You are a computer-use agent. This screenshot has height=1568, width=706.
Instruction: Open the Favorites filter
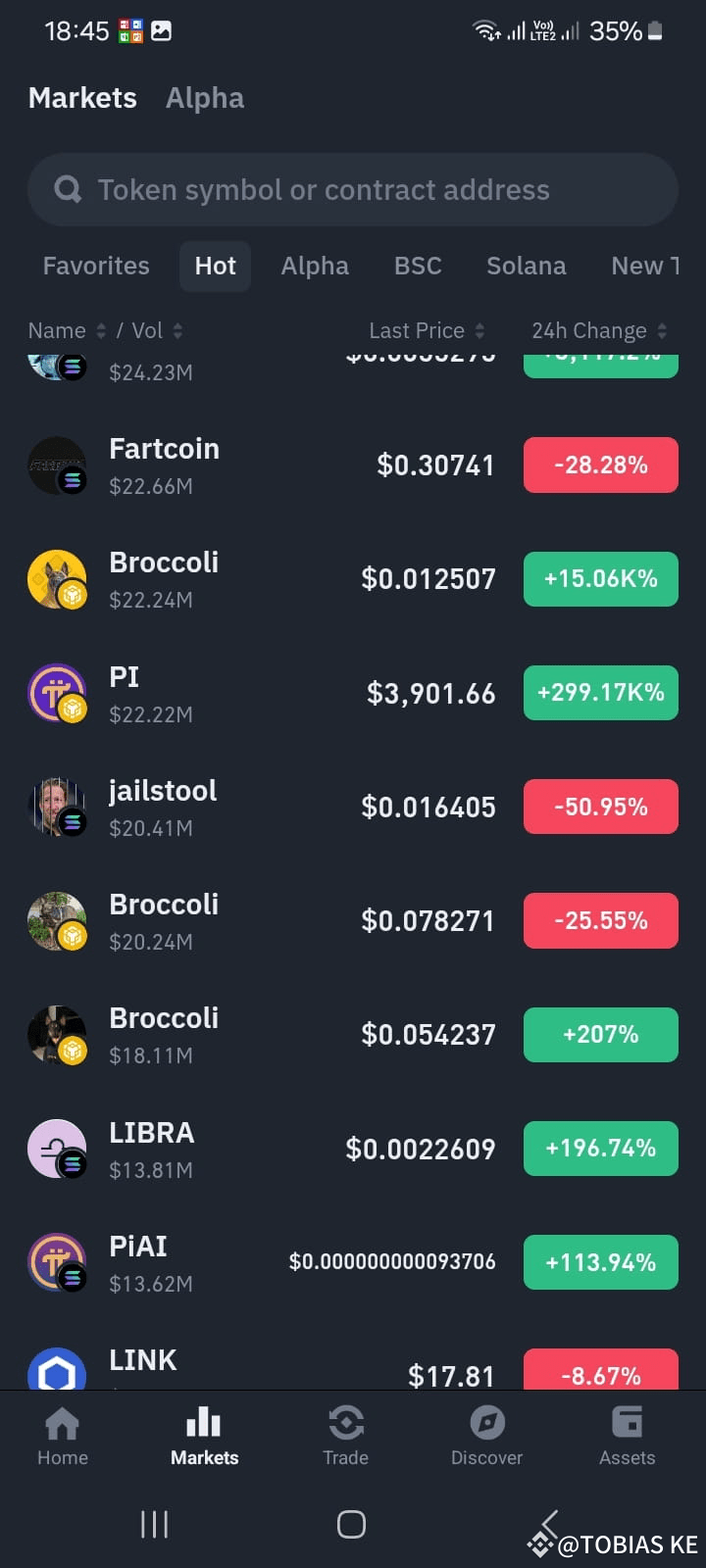coord(95,266)
